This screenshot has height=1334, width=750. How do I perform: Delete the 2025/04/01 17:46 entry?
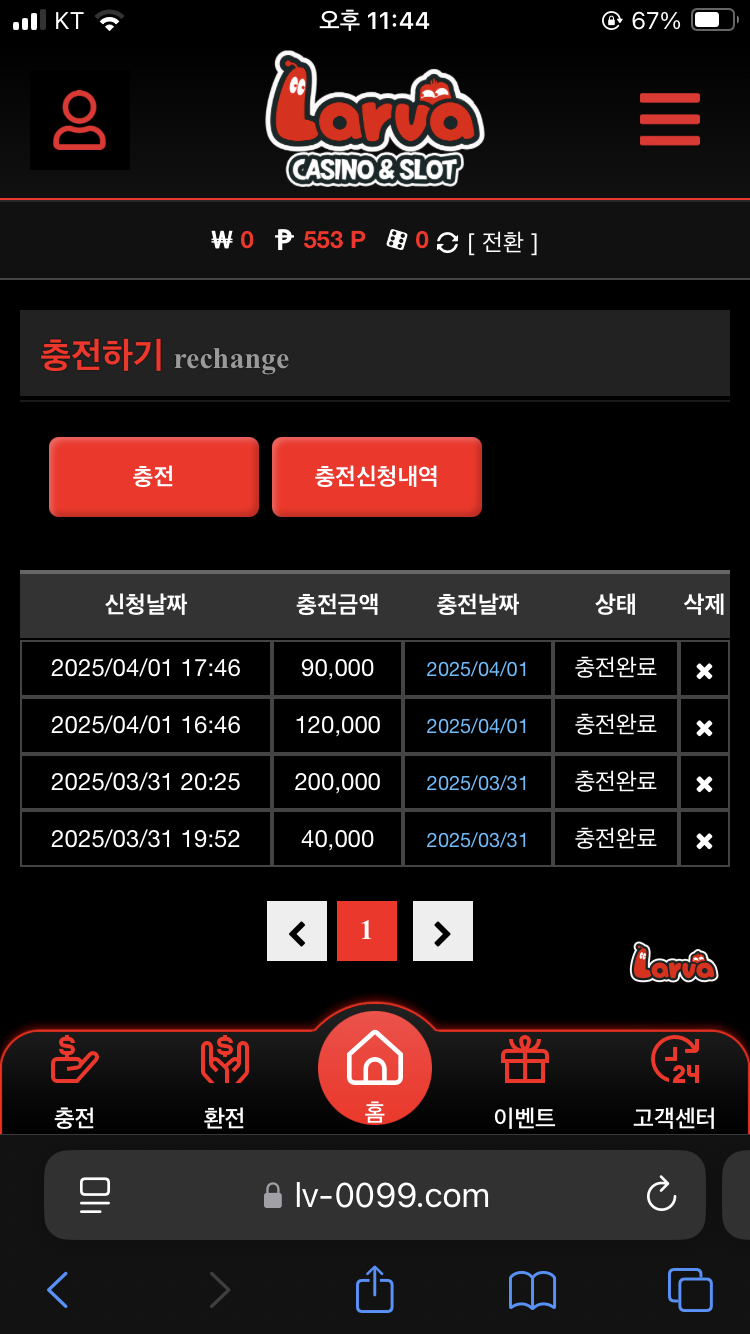coord(704,670)
